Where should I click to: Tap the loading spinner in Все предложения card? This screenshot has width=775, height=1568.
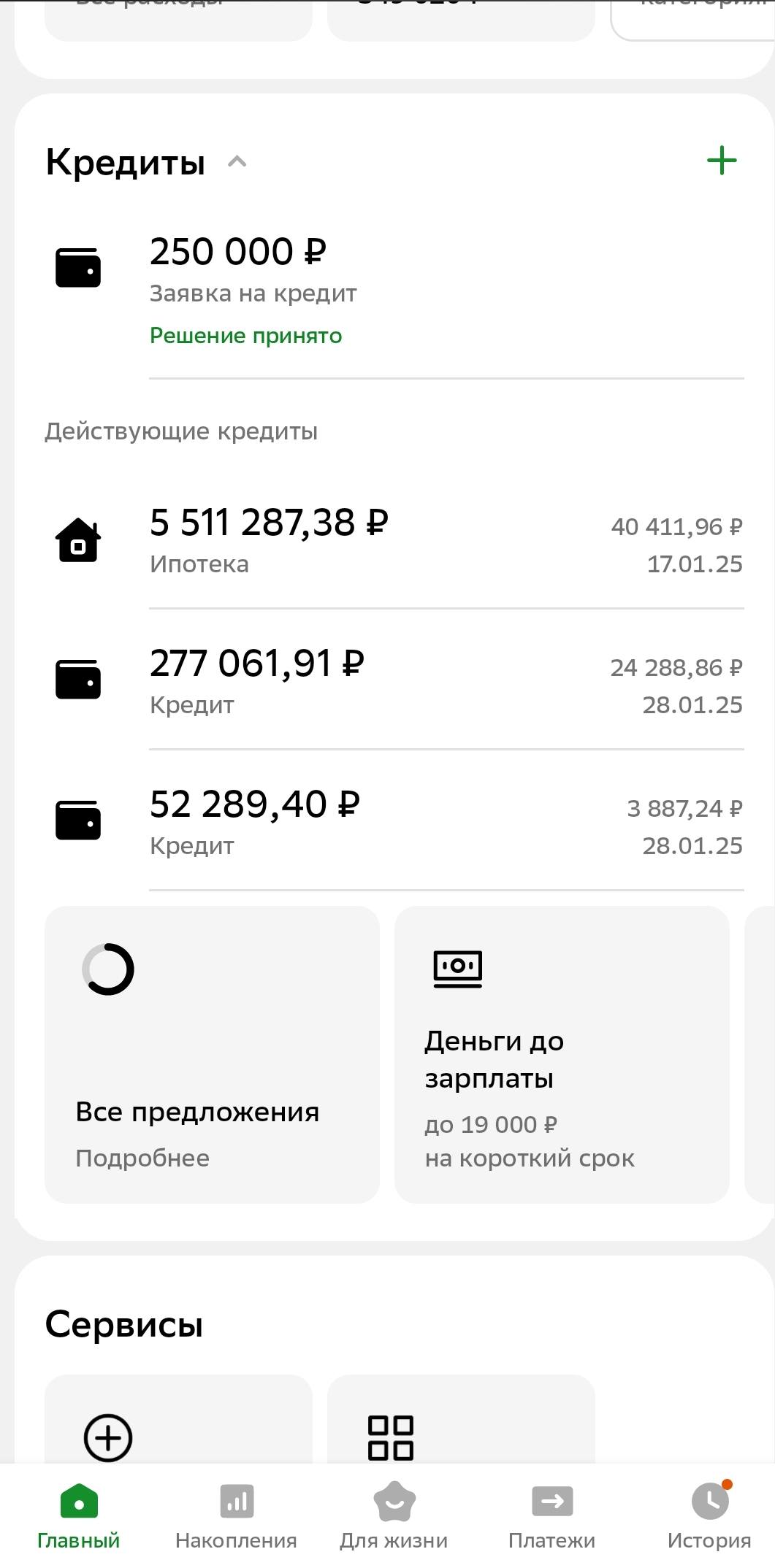pos(108,969)
